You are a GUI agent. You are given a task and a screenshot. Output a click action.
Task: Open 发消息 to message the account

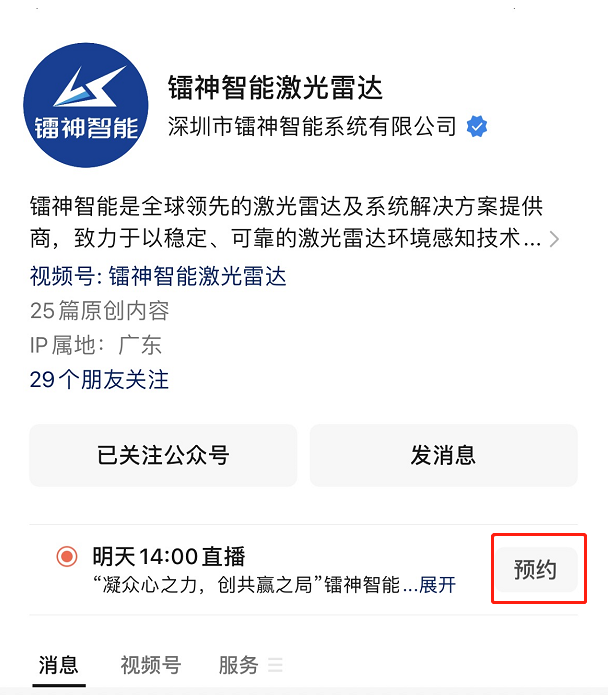tap(443, 455)
